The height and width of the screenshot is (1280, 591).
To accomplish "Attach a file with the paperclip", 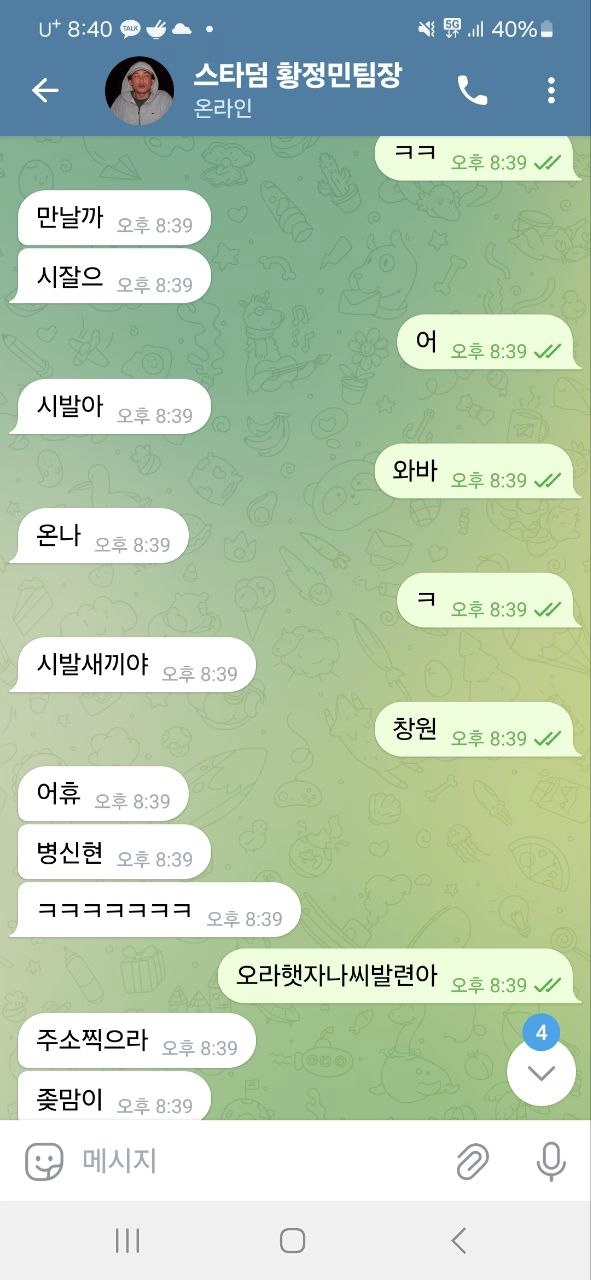I will pos(472,1161).
